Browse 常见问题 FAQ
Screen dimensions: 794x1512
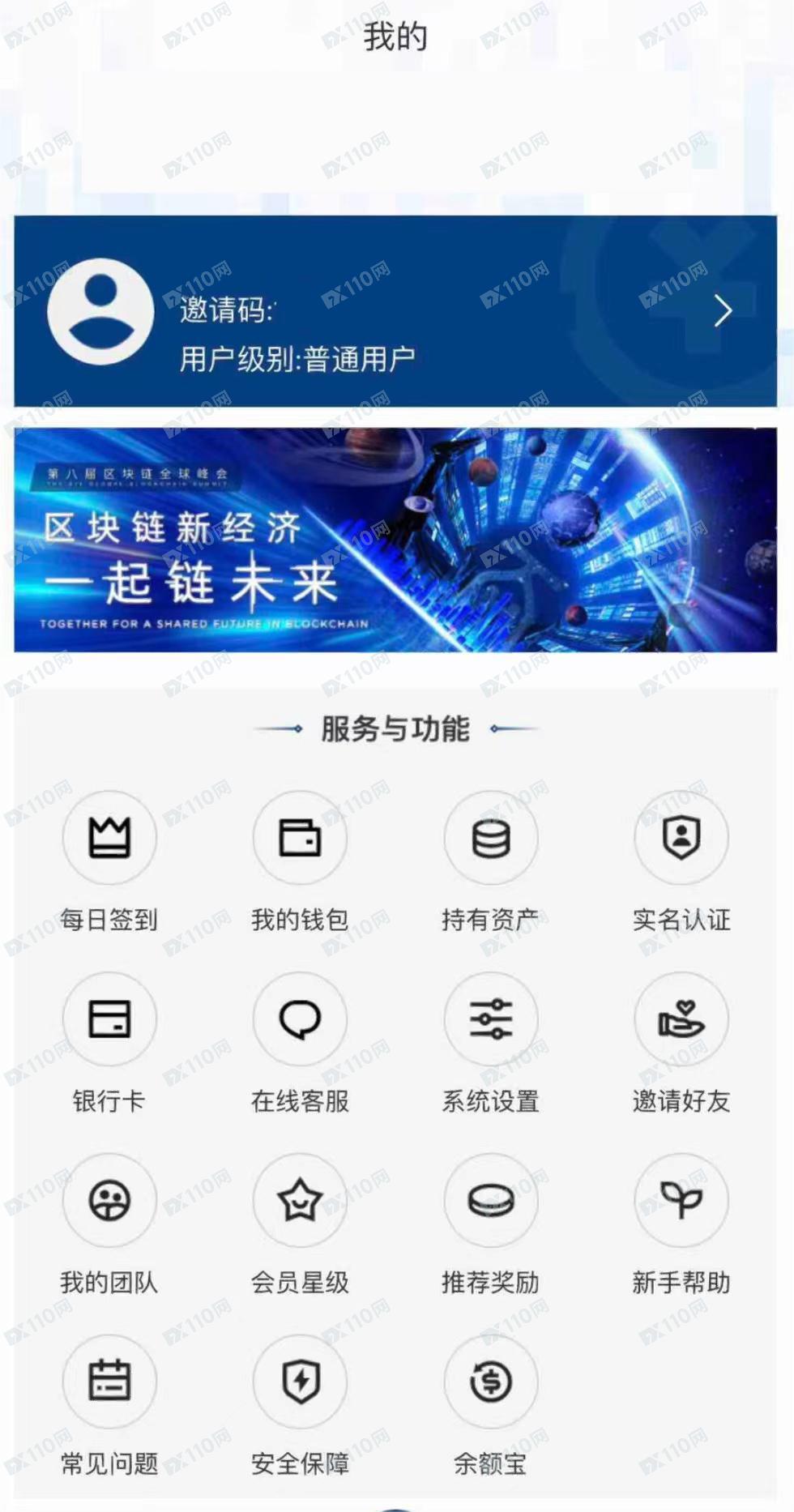[109, 1407]
